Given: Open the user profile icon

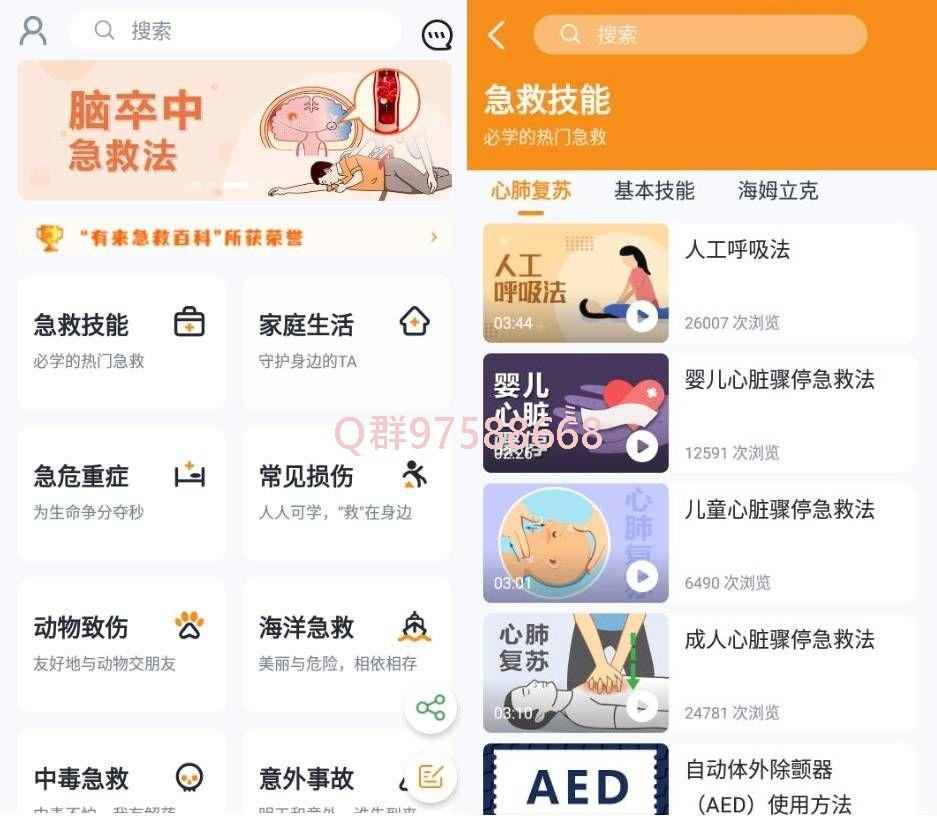Looking at the screenshot, I should click(x=33, y=31).
